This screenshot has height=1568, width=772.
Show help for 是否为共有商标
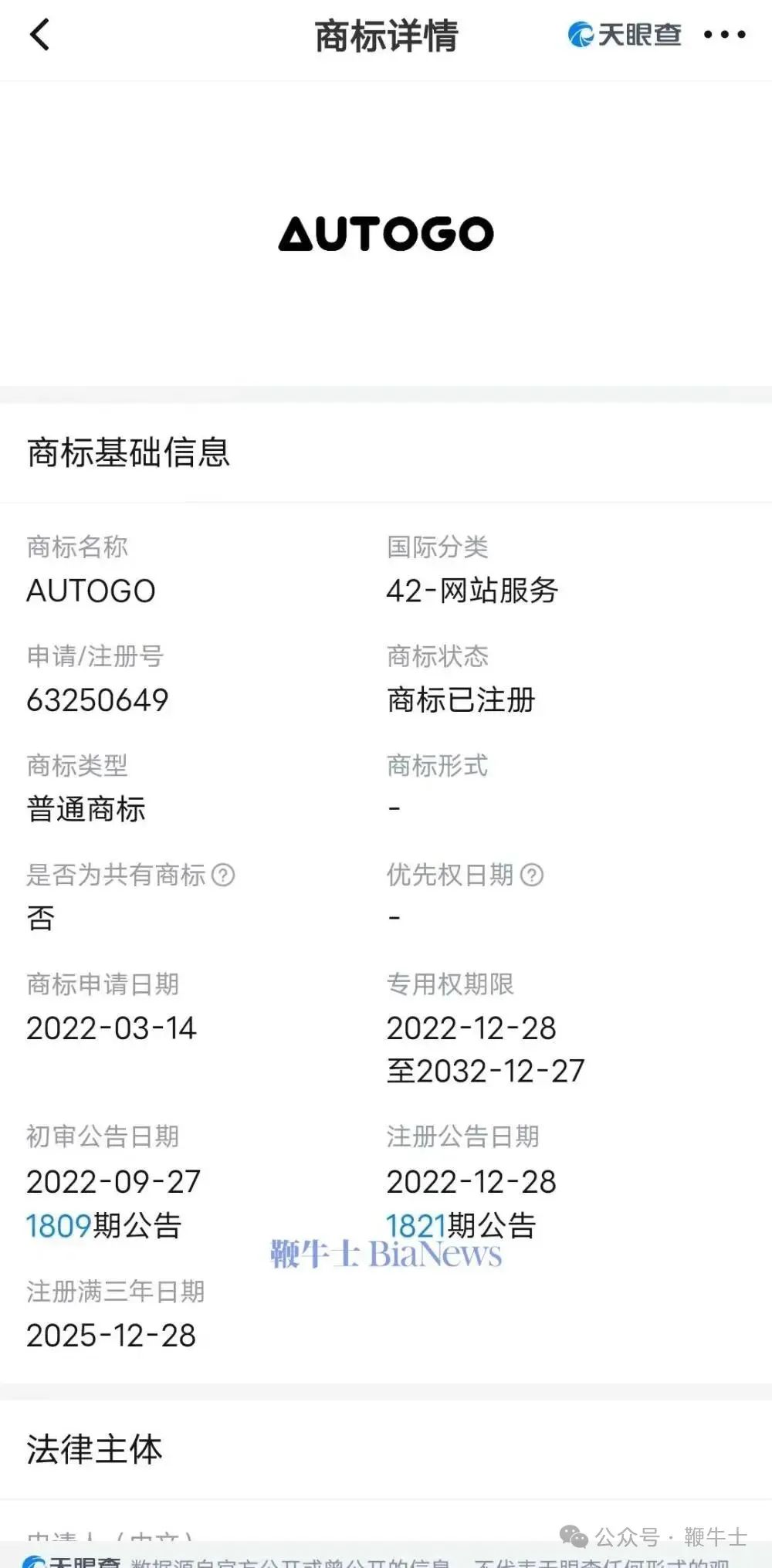tap(223, 875)
